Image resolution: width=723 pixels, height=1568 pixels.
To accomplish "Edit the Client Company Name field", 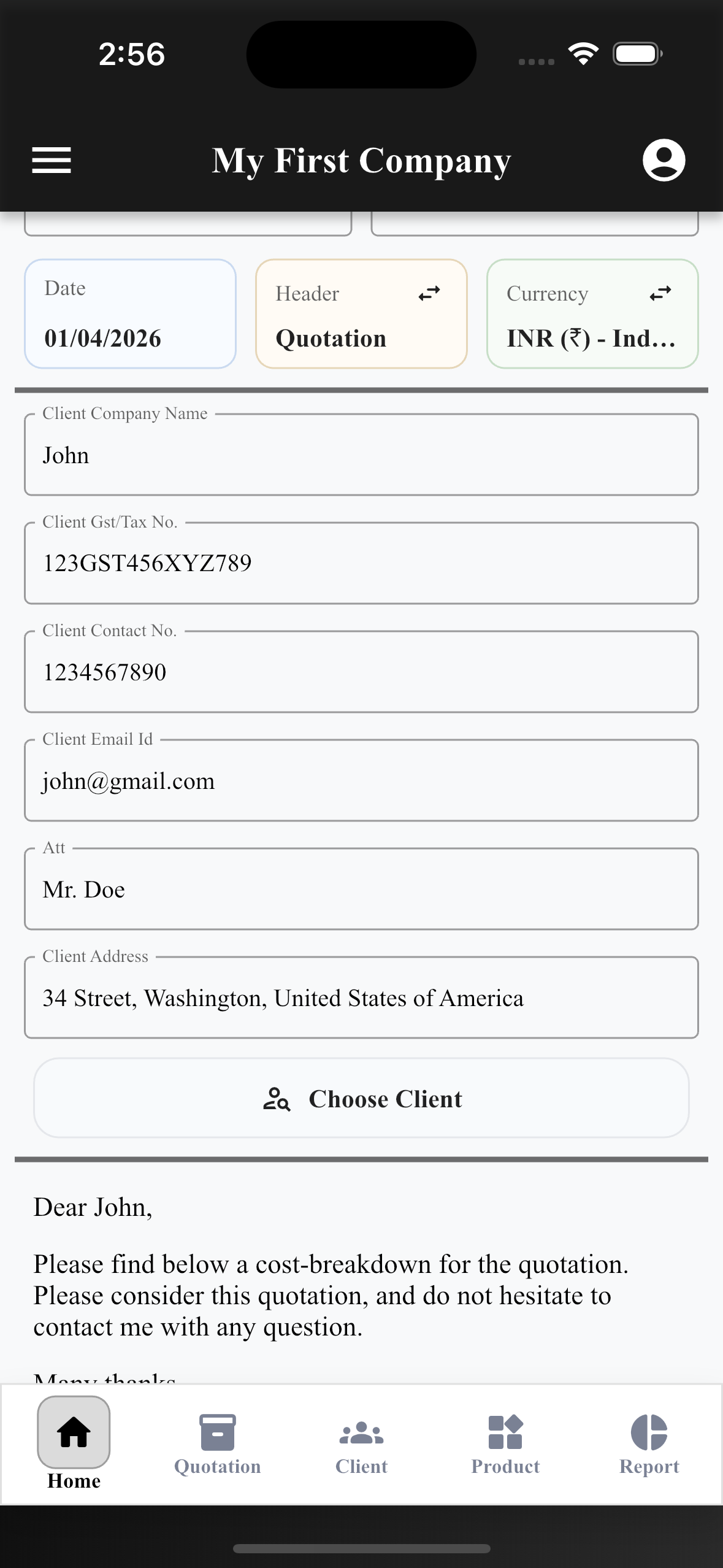I will [x=361, y=455].
